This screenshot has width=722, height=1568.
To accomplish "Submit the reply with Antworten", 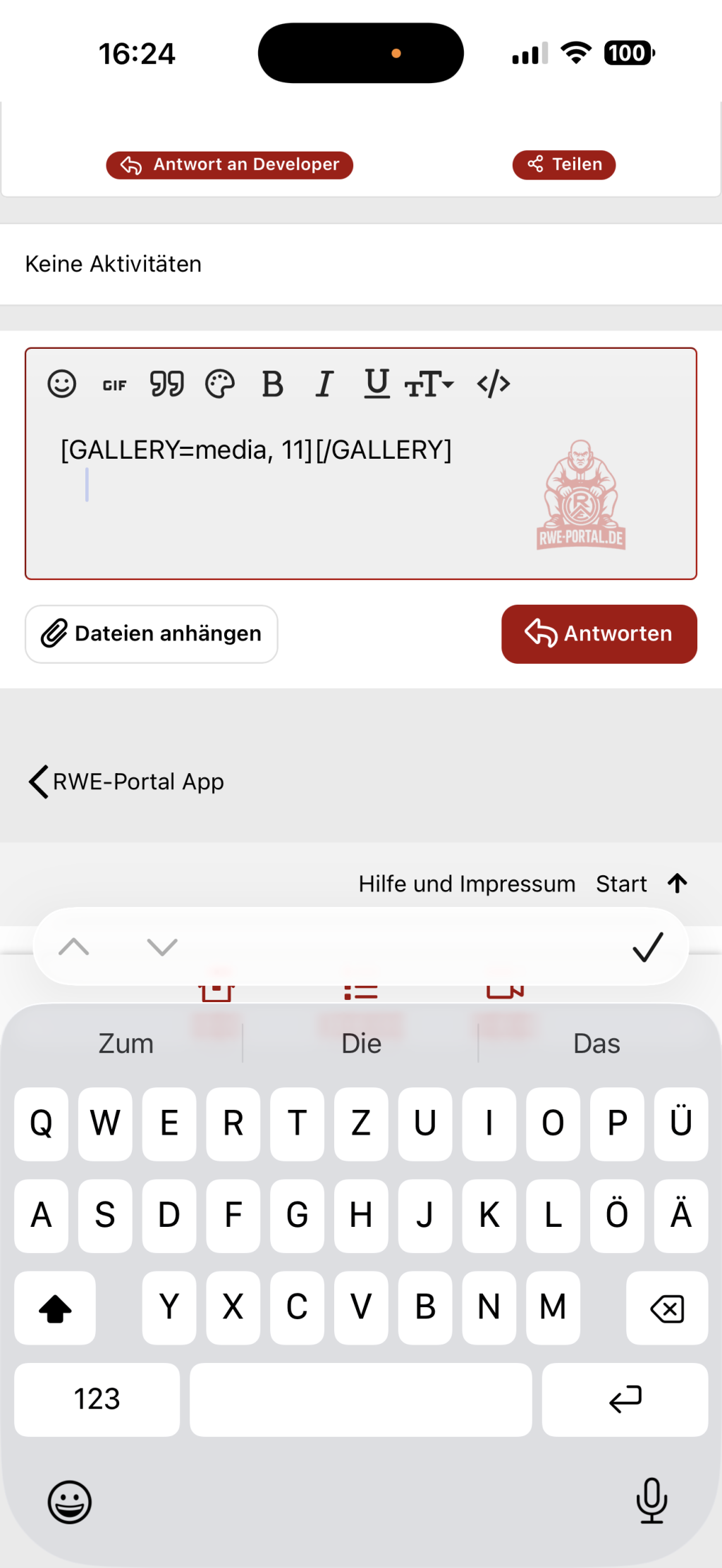I will 599,634.
